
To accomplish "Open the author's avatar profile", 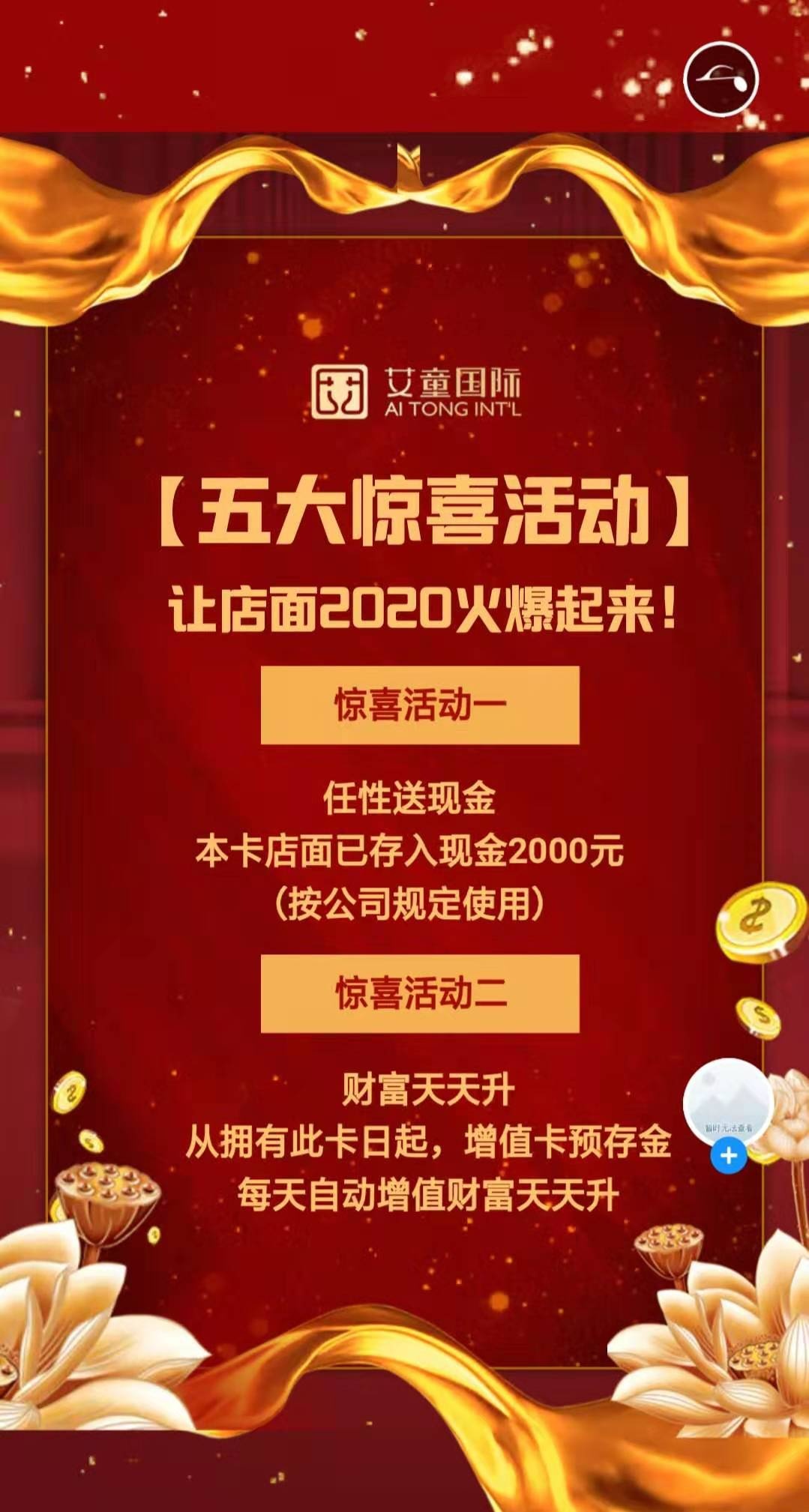I will point(727,1101).
